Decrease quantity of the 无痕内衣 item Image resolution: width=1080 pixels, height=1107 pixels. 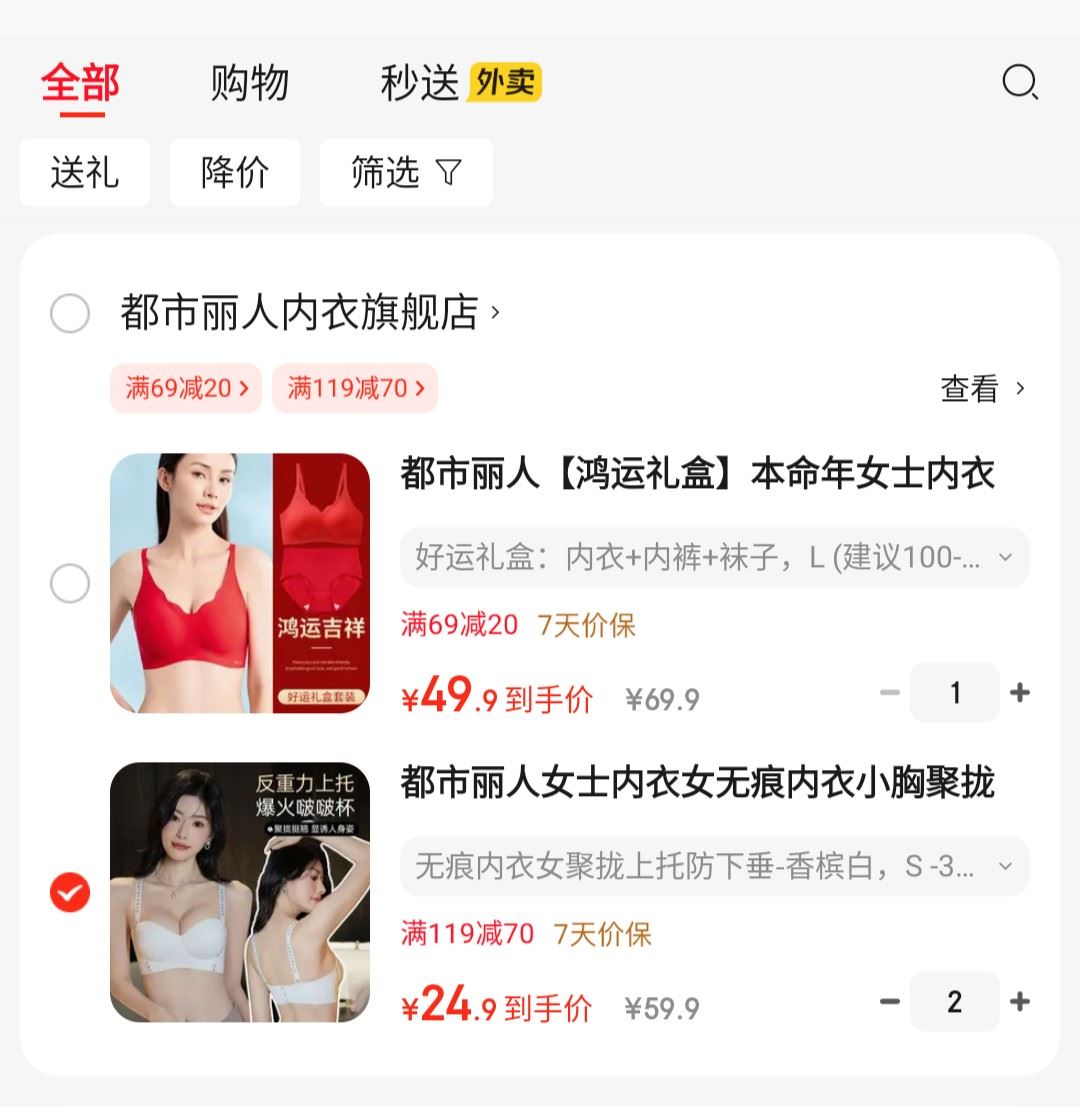[890, 1002]
